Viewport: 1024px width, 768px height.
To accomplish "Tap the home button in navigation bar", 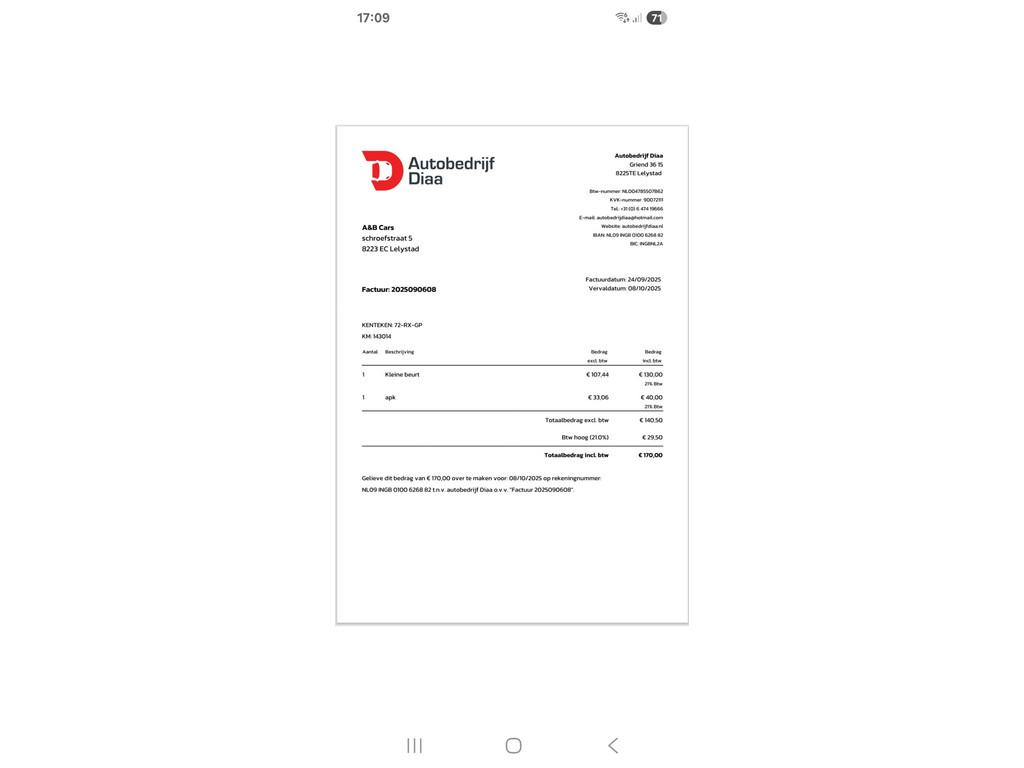I will point(513,745).
